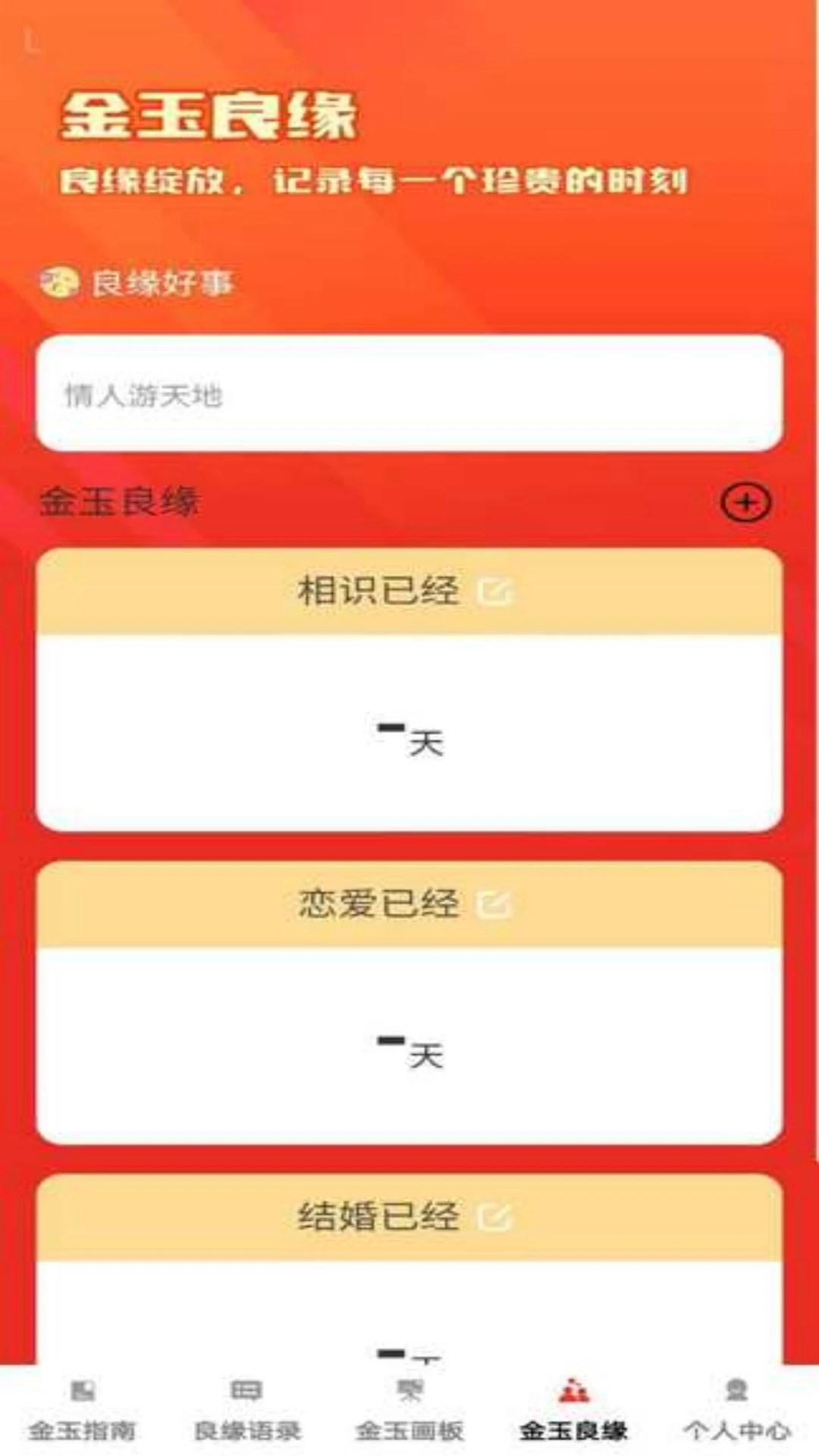Tap the days count under 恋爱已经
819x1456 pixels.
coord(409,1050)
